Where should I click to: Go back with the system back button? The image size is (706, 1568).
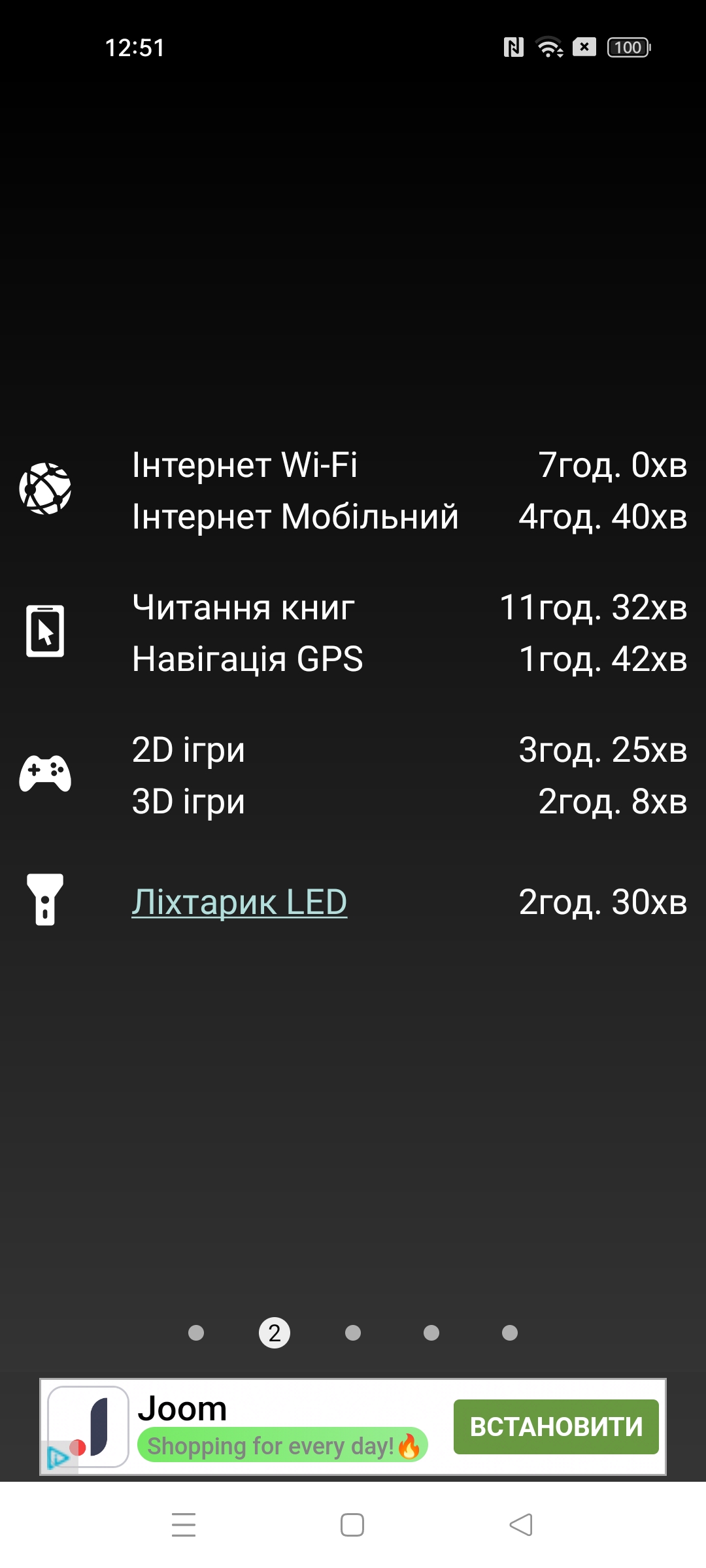point(521,1525)
